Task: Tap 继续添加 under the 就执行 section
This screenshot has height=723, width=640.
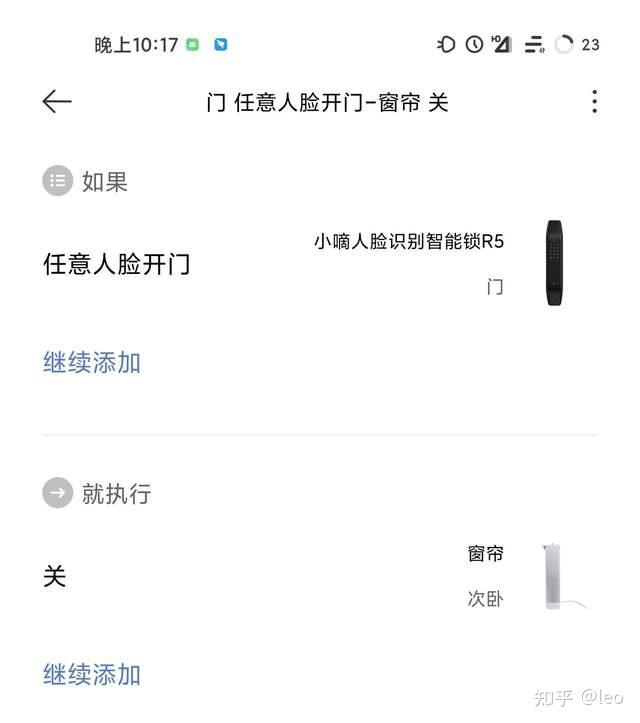Action: pyautogui.click(x=92, y=674)
